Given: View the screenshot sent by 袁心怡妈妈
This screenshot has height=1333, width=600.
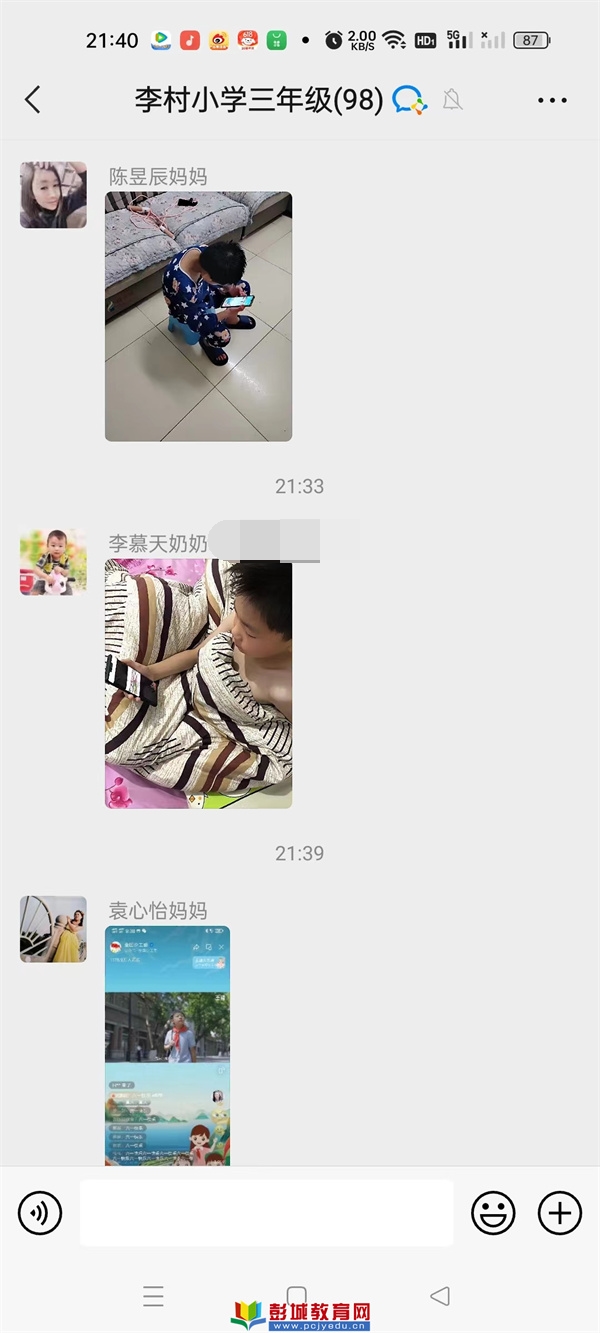Looking at the screenshot, I should click(x=167, y=1045).
